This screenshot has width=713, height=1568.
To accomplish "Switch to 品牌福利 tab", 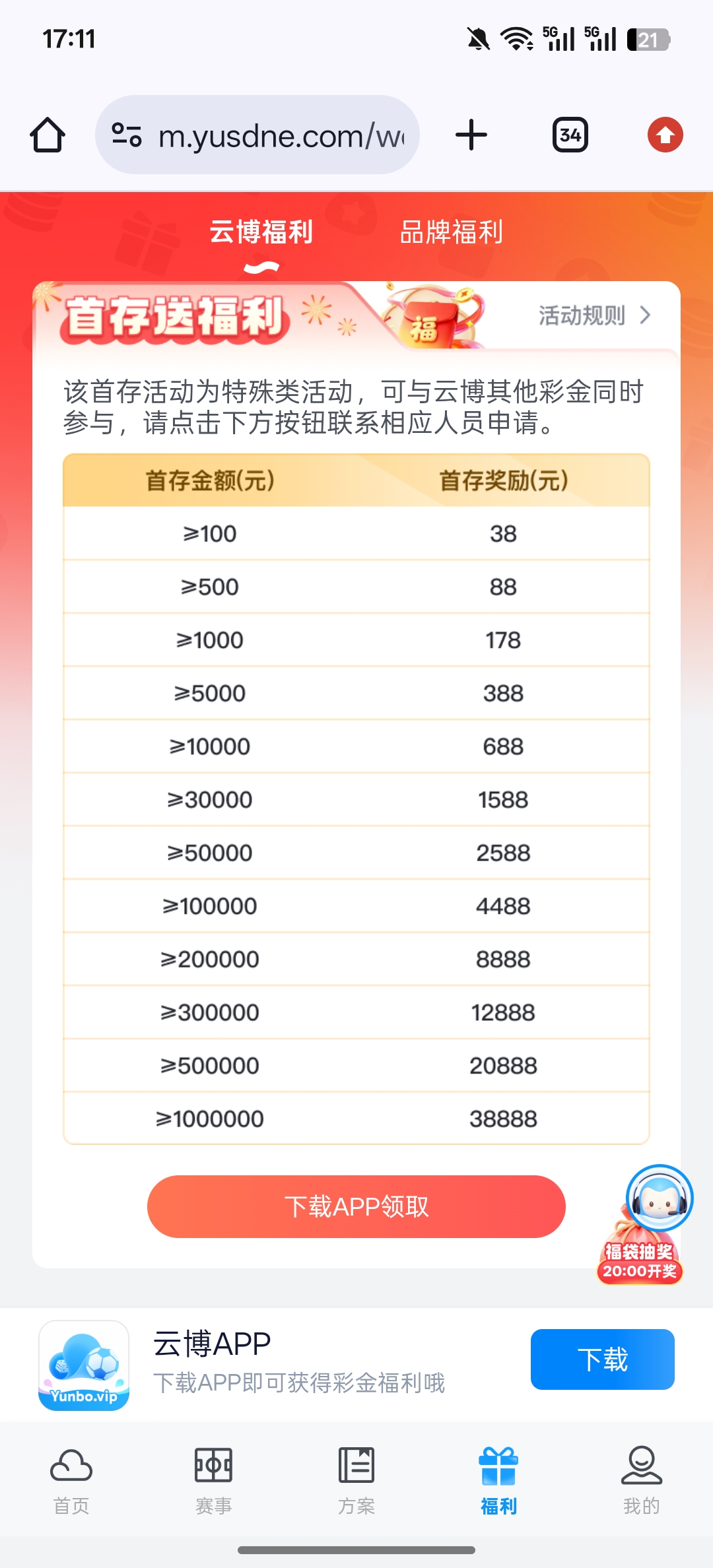I will [452, 233].
